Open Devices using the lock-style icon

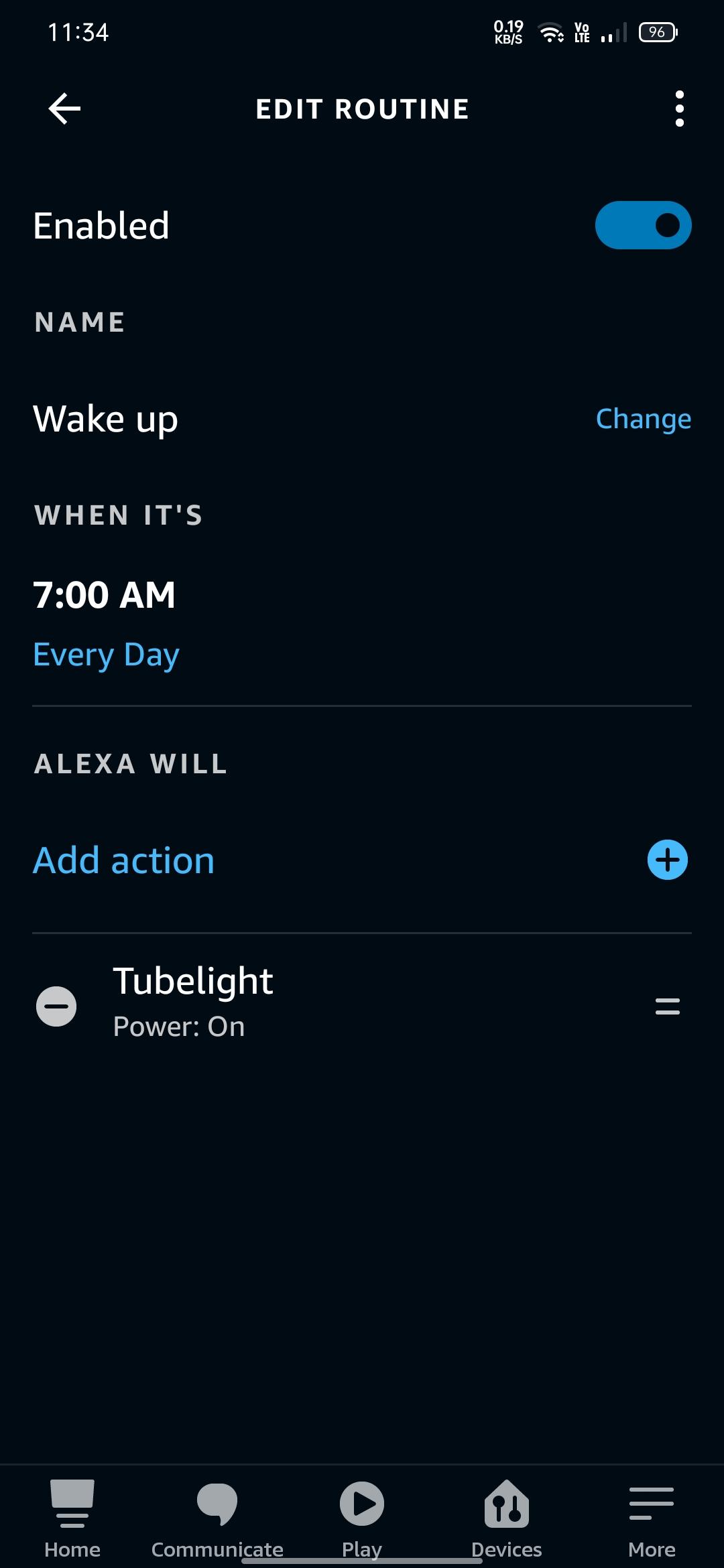(507, 1504)
